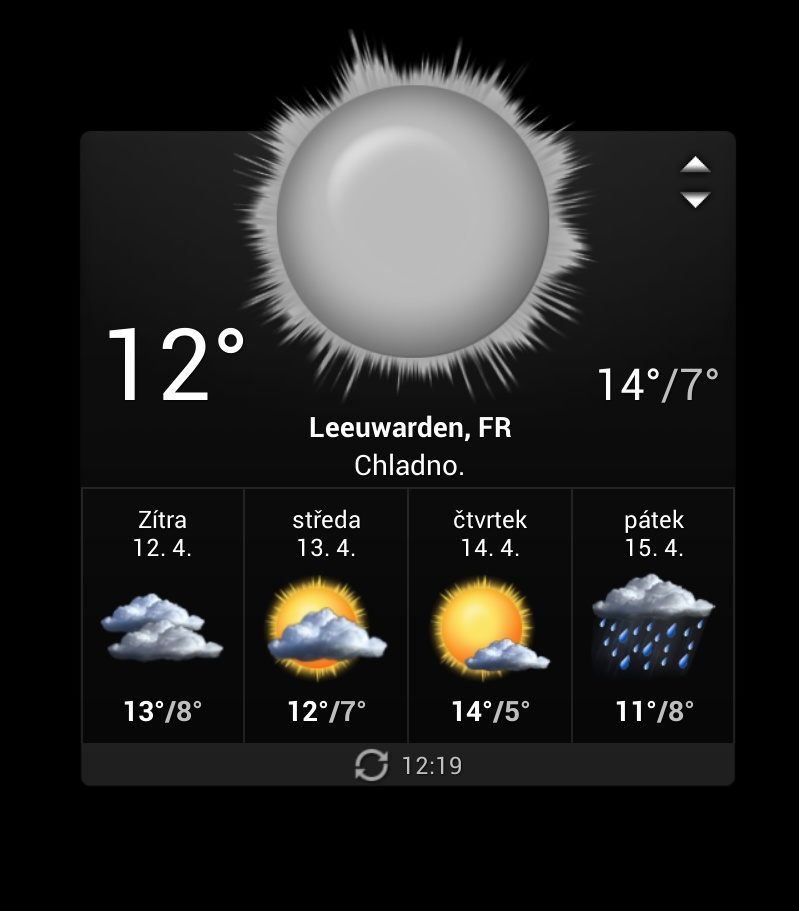Refresh the weather data

coord(372,766)
